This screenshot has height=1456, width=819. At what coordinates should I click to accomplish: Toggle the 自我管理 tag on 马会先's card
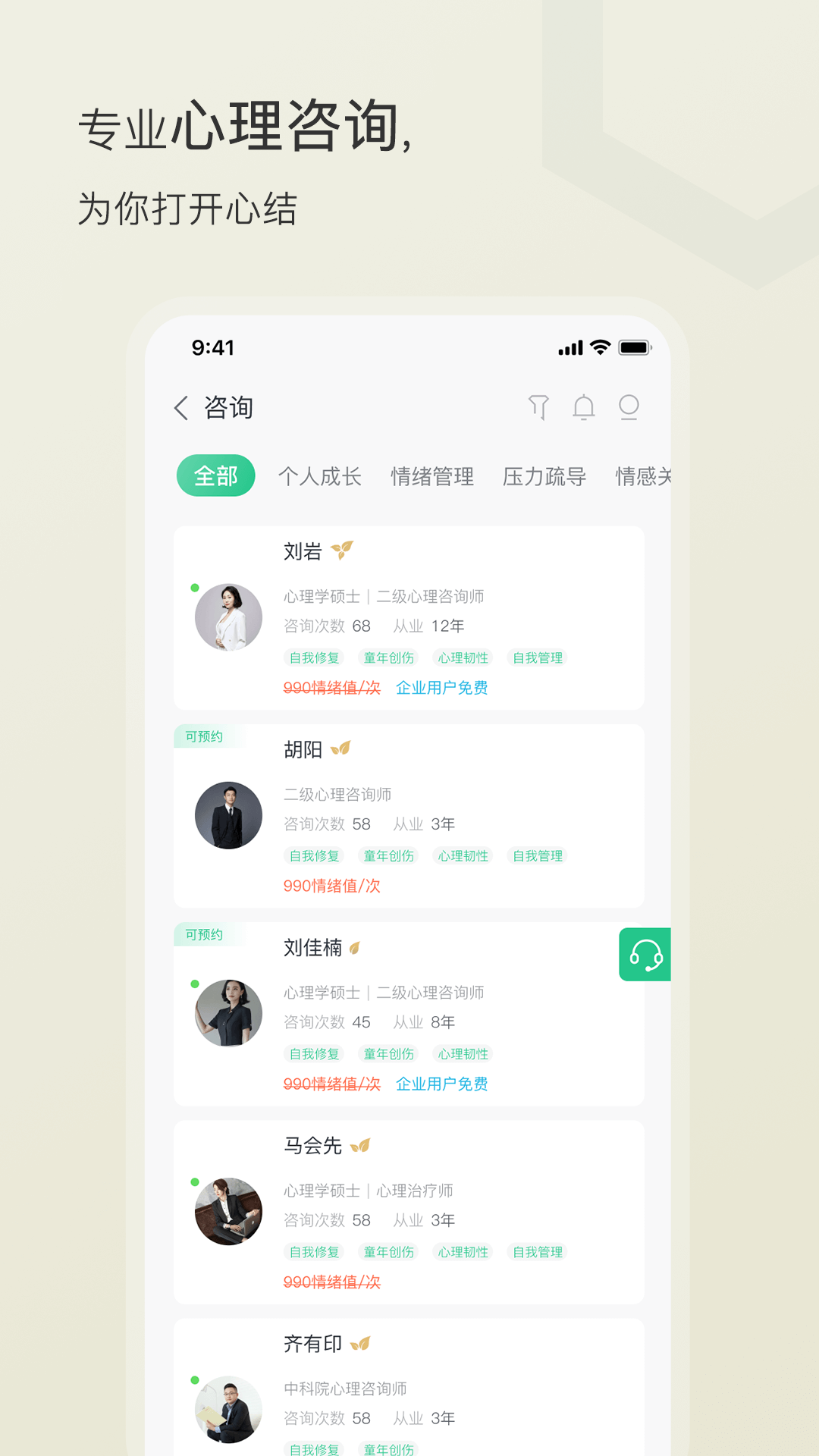[538, 1252]
